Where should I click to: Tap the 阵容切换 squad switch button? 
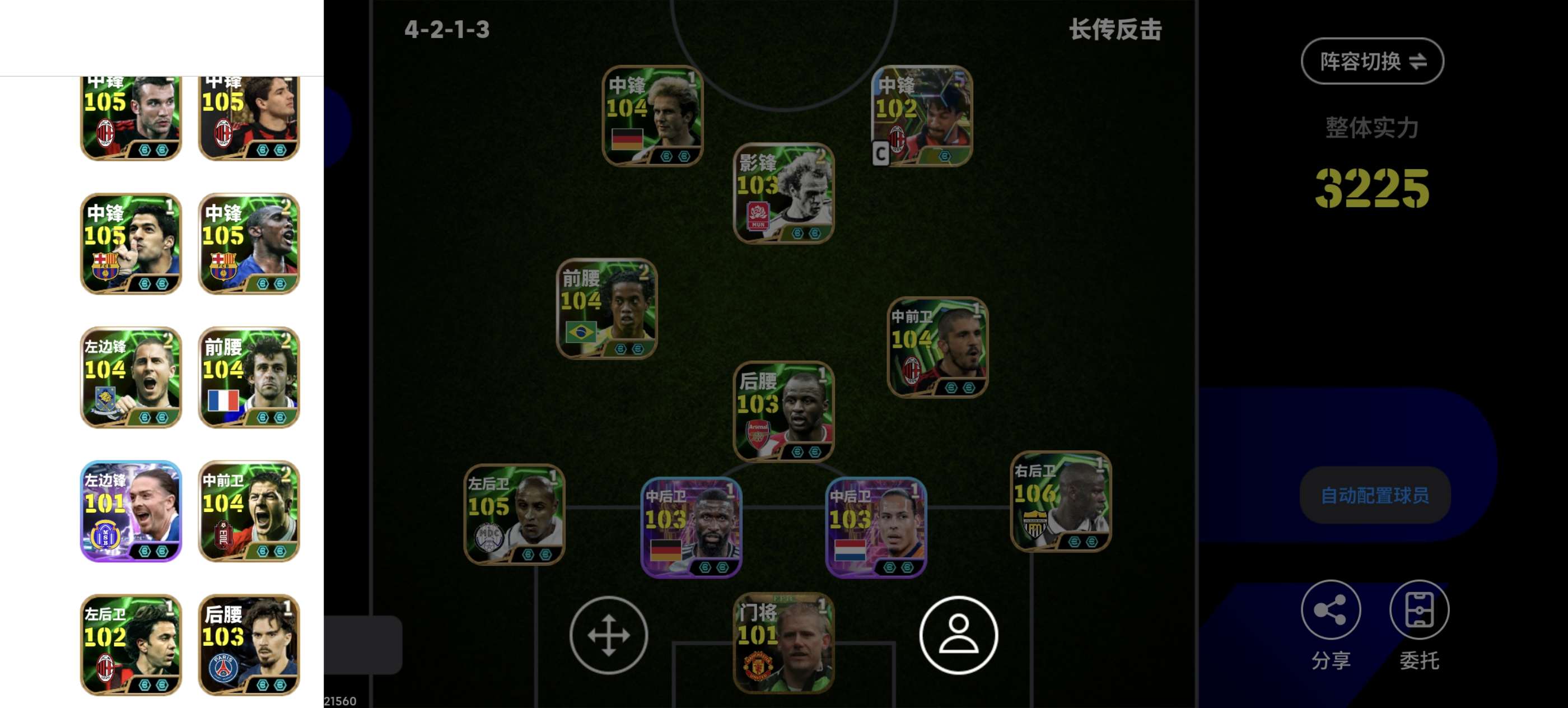coord(1371,61)
